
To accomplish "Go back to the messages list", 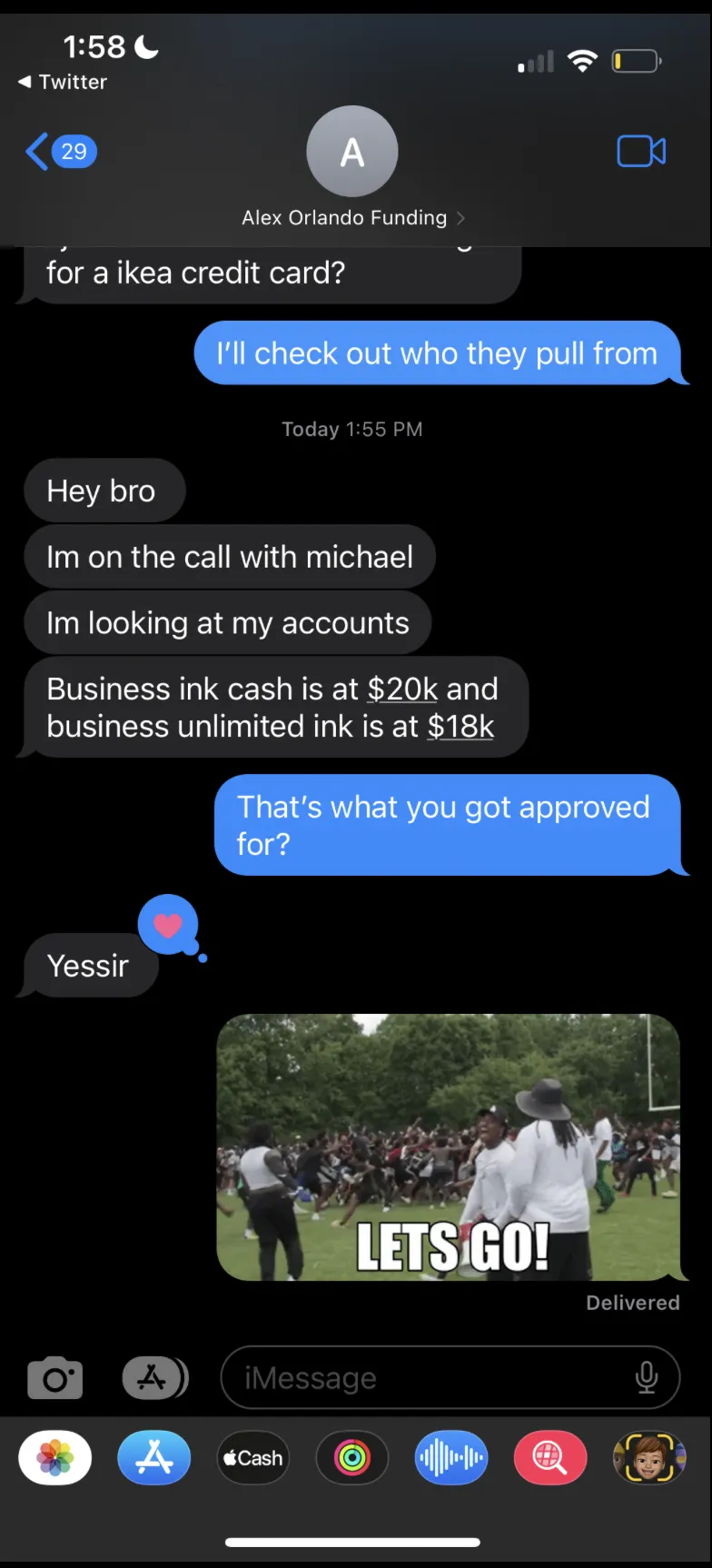I will (x=60, y=152).
